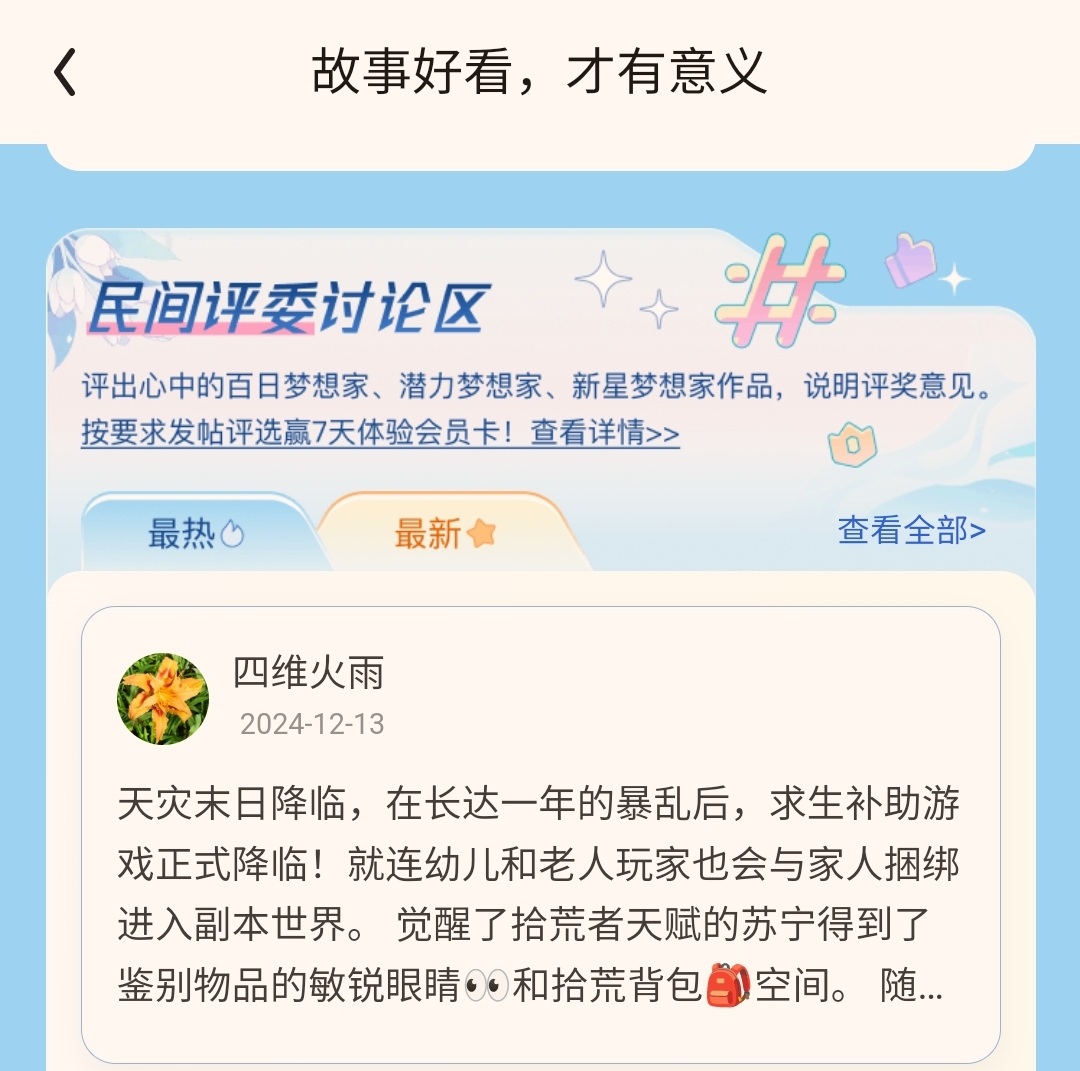This screenshot has width=1080, height=1071.
Task: Switch to the 最热 tab
Action: click(195, 534)
